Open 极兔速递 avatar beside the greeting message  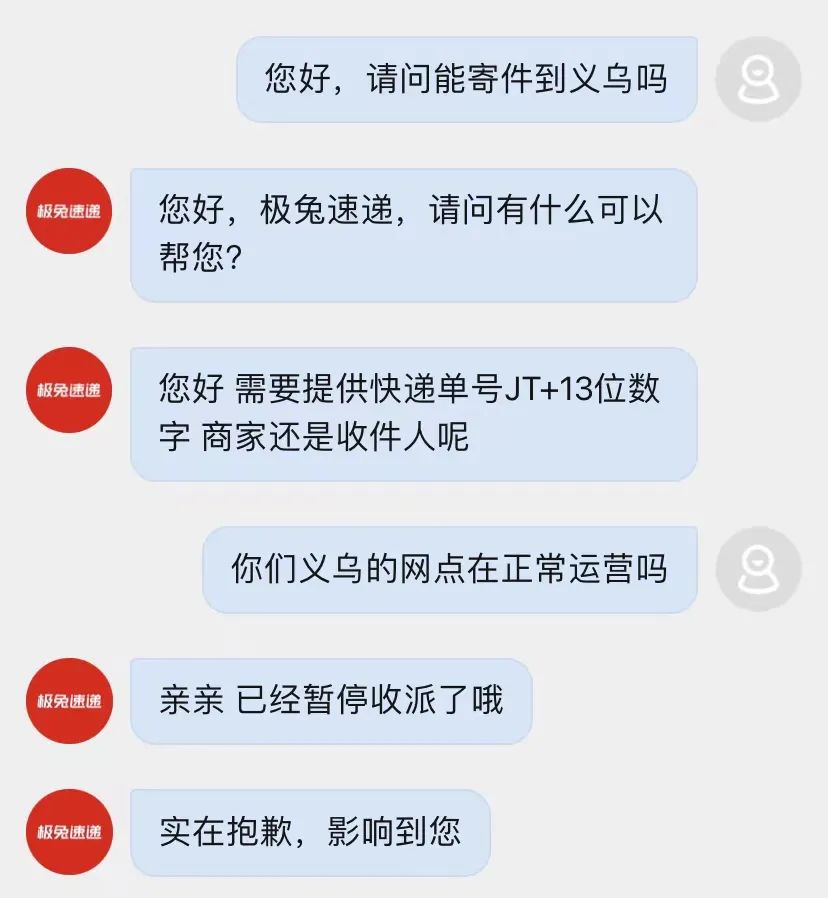point(69,211)
